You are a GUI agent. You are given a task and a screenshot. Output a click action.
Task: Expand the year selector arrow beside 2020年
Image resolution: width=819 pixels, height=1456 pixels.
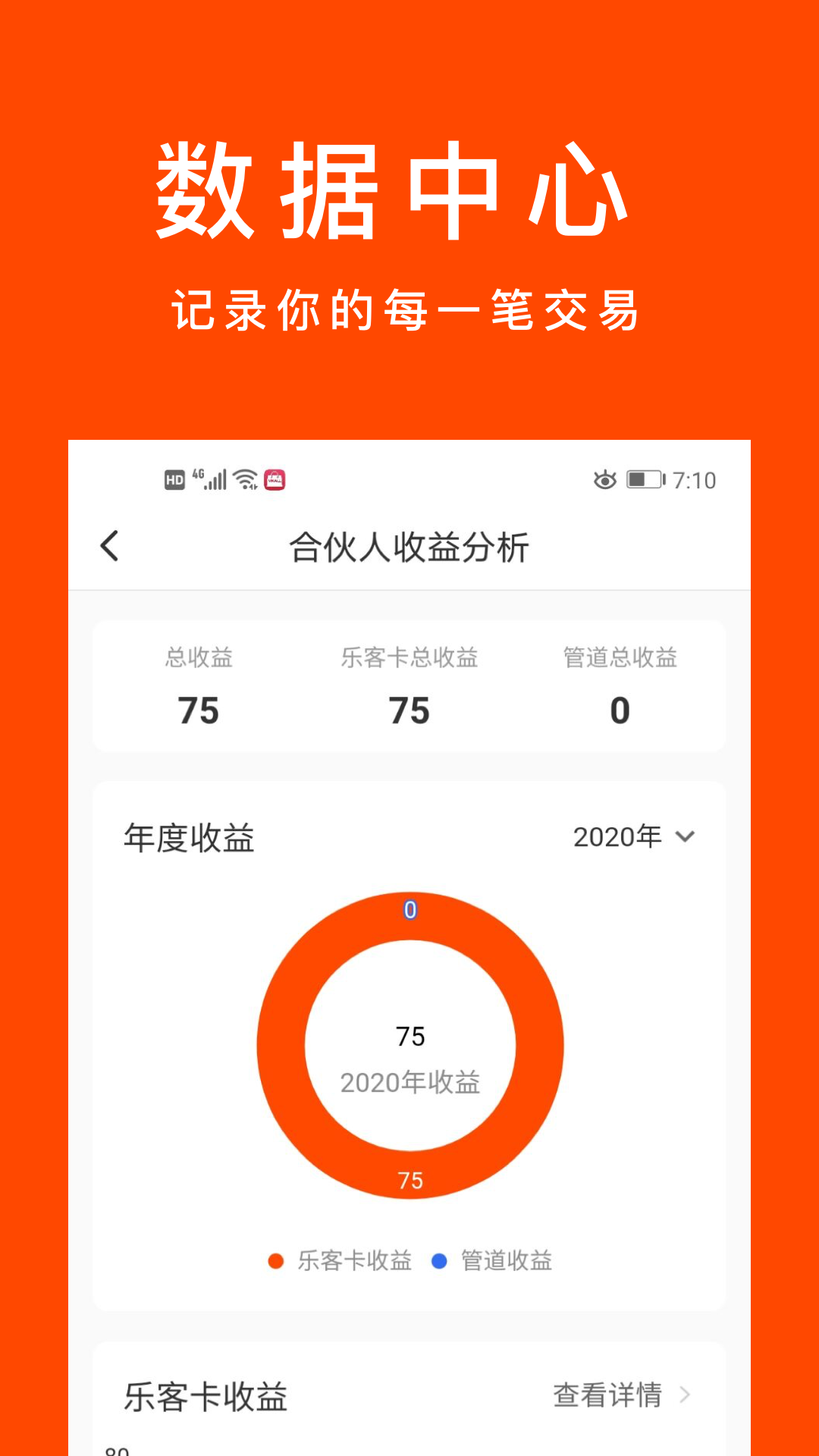(687, 836)
